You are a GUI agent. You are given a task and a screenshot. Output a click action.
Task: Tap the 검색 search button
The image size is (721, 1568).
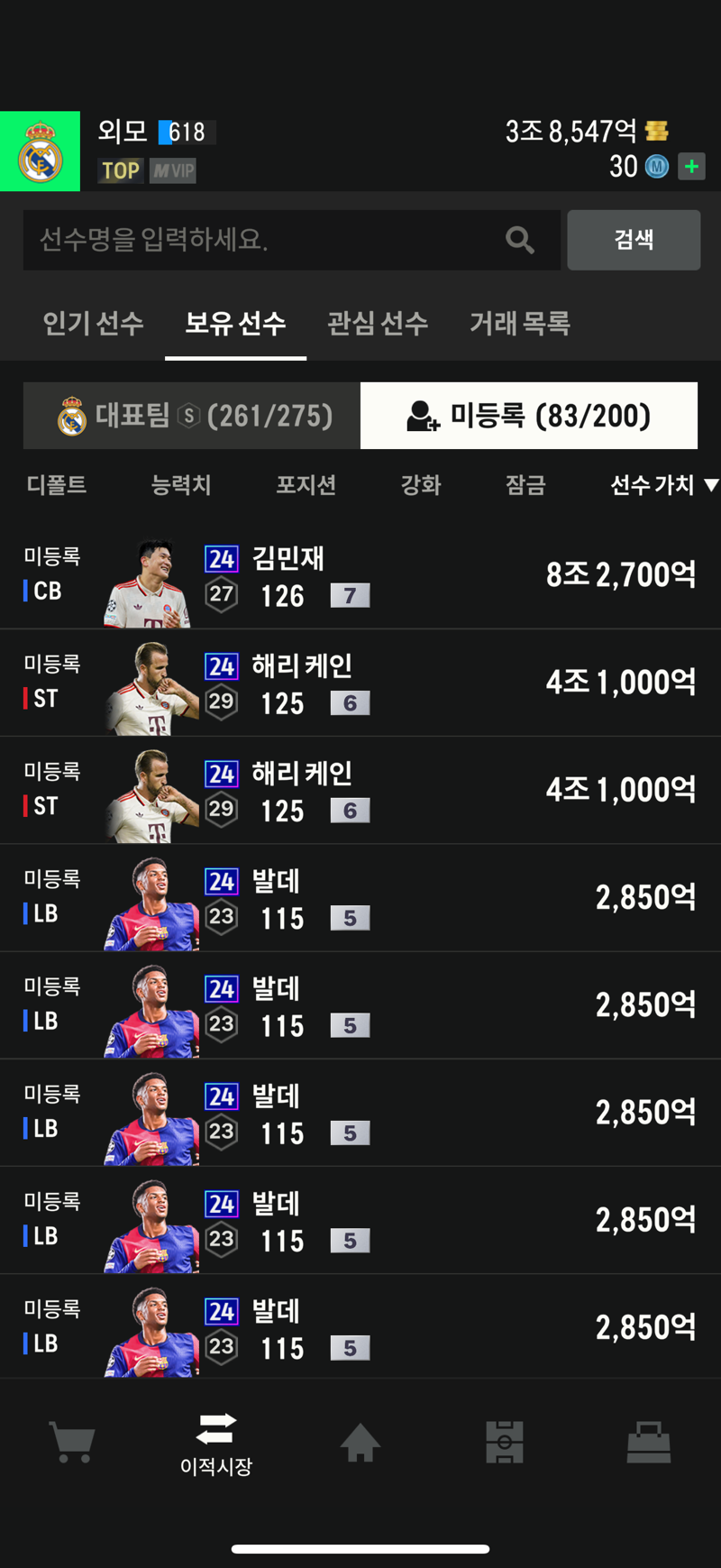click(634, 240)
